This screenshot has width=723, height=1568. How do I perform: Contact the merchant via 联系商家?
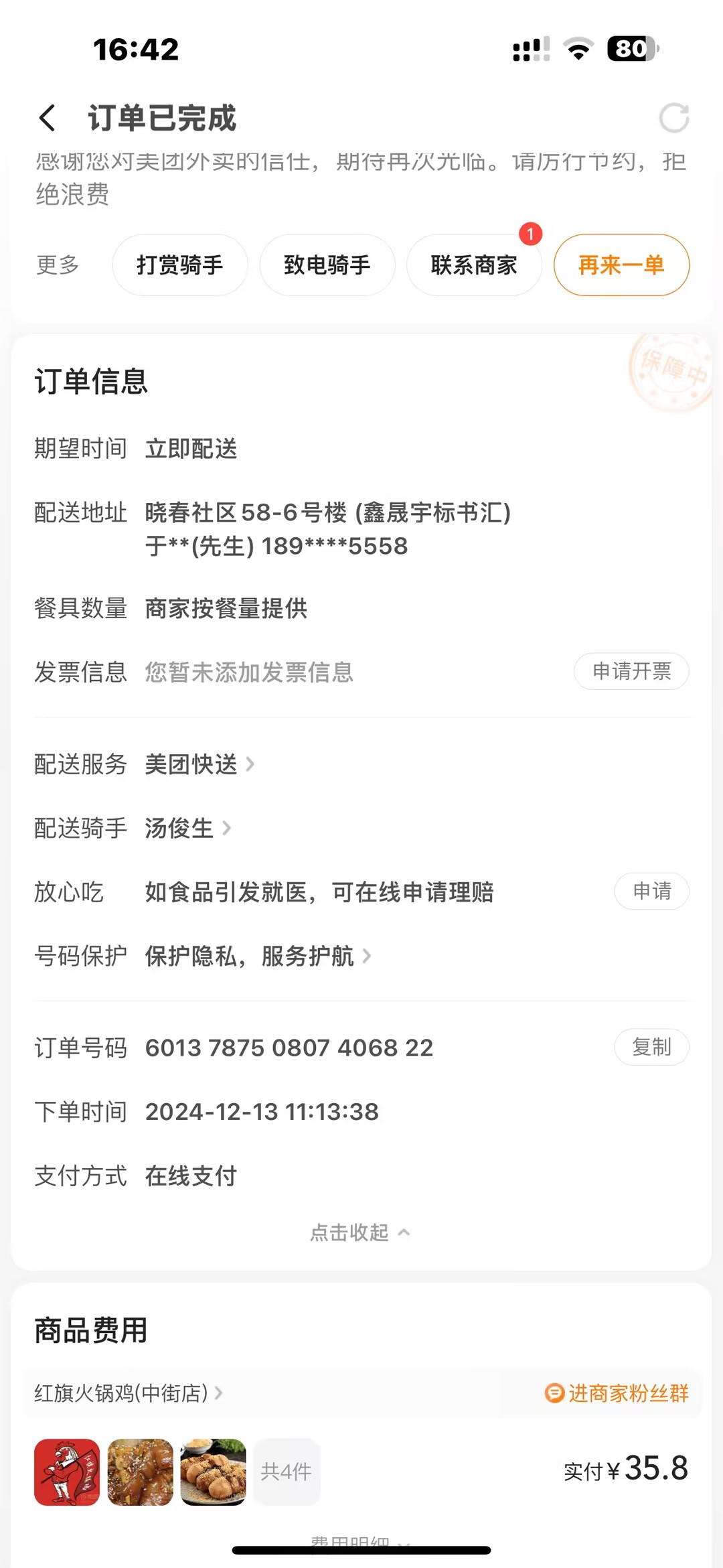coord(474,265)
